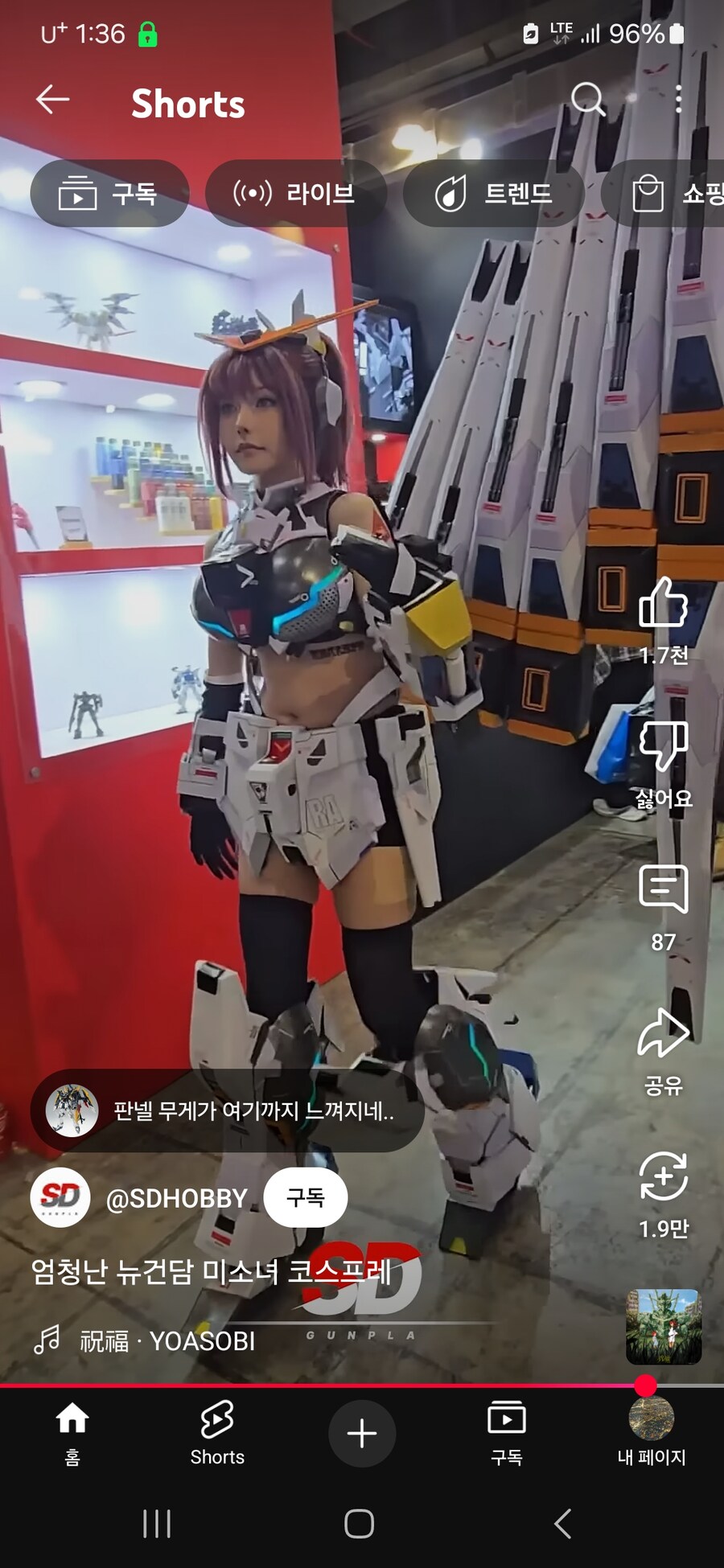
Task: Select the 라이브 chip
Action: tap(295, 194)
